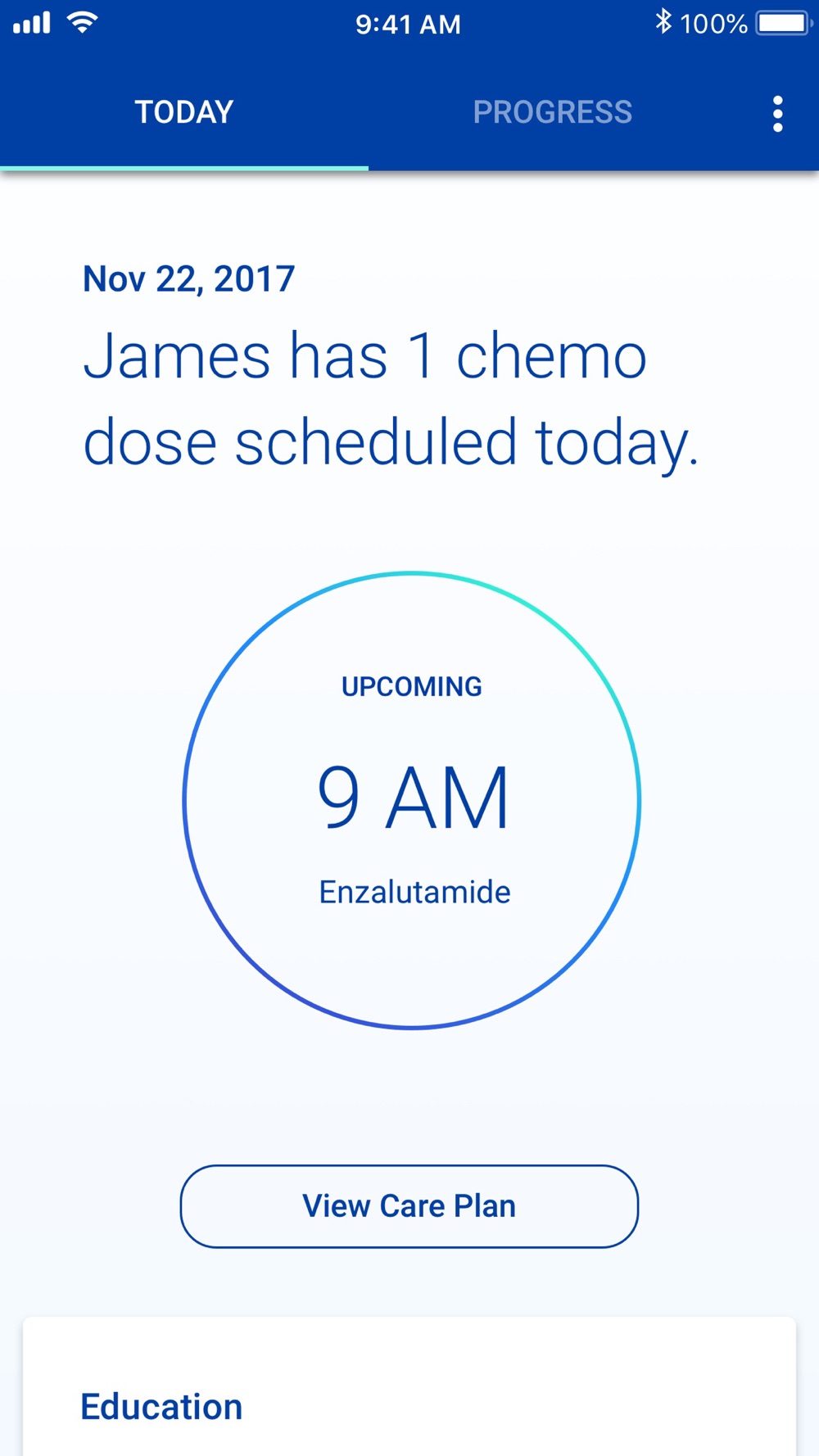Viewport: 819px width, 1456px height.
Task: Open the upcoming 9 AM Enzalutamide dose
Action: (x=411, y=800)
